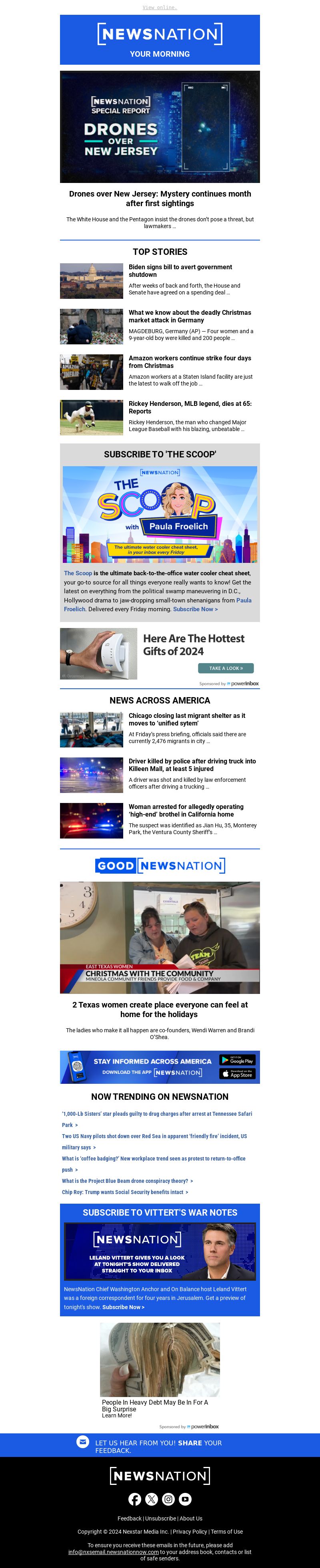Open Christmas market attack in Germany story

click(x=190, y=316)
